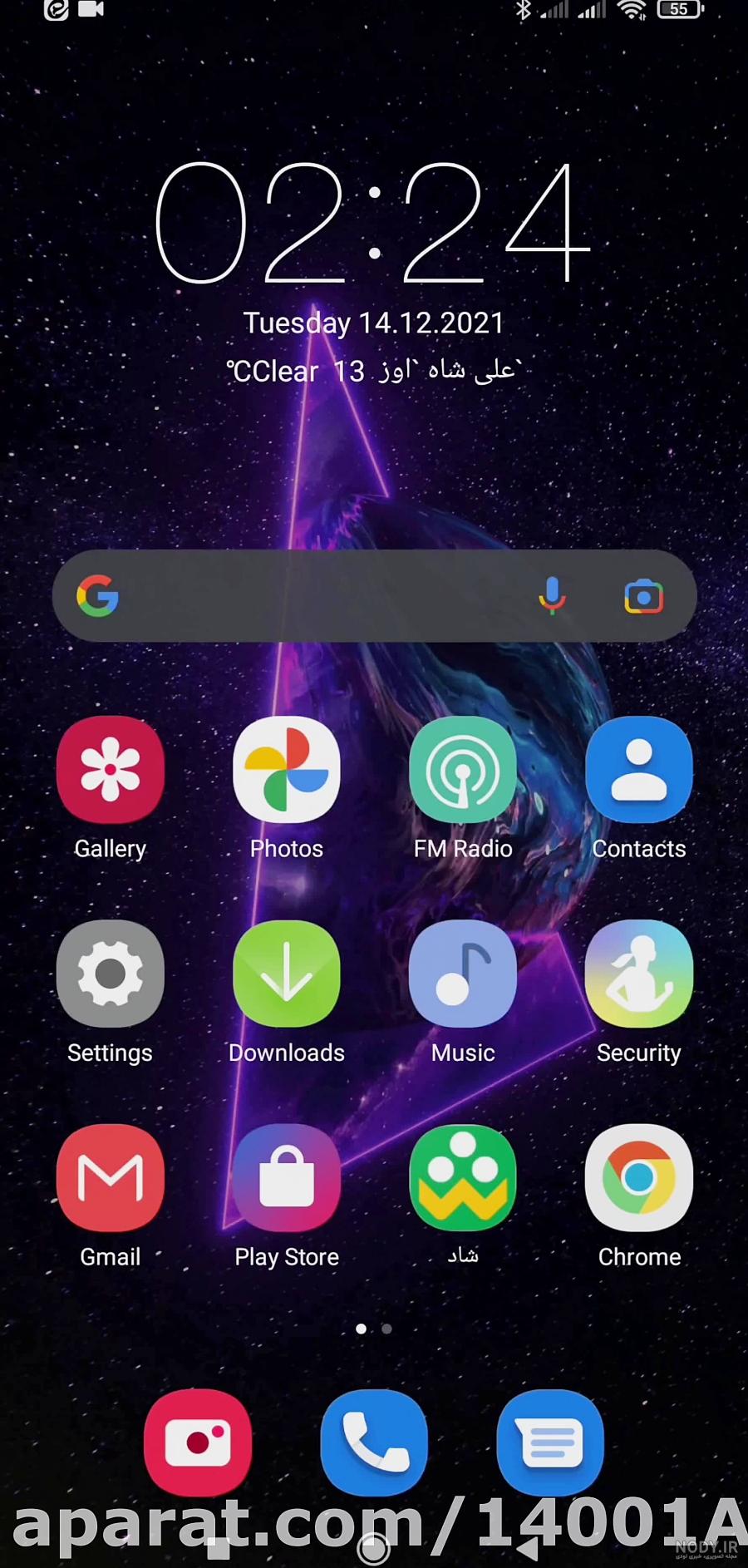
Task: Go to the second home page dot
Action: coord(386,1329)
